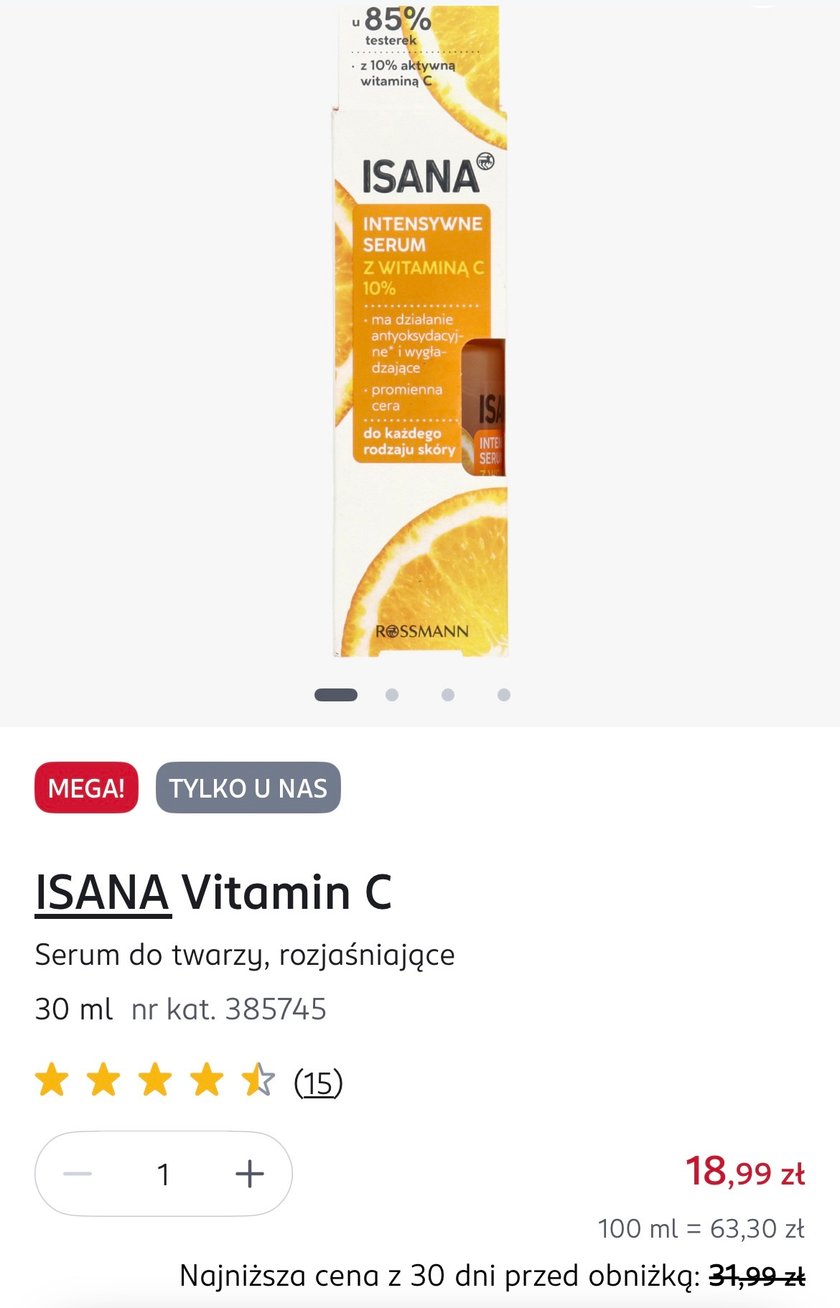Jump to the second gallery image dot
Viewport: 840px width, 1308px height.
point(392,695)
